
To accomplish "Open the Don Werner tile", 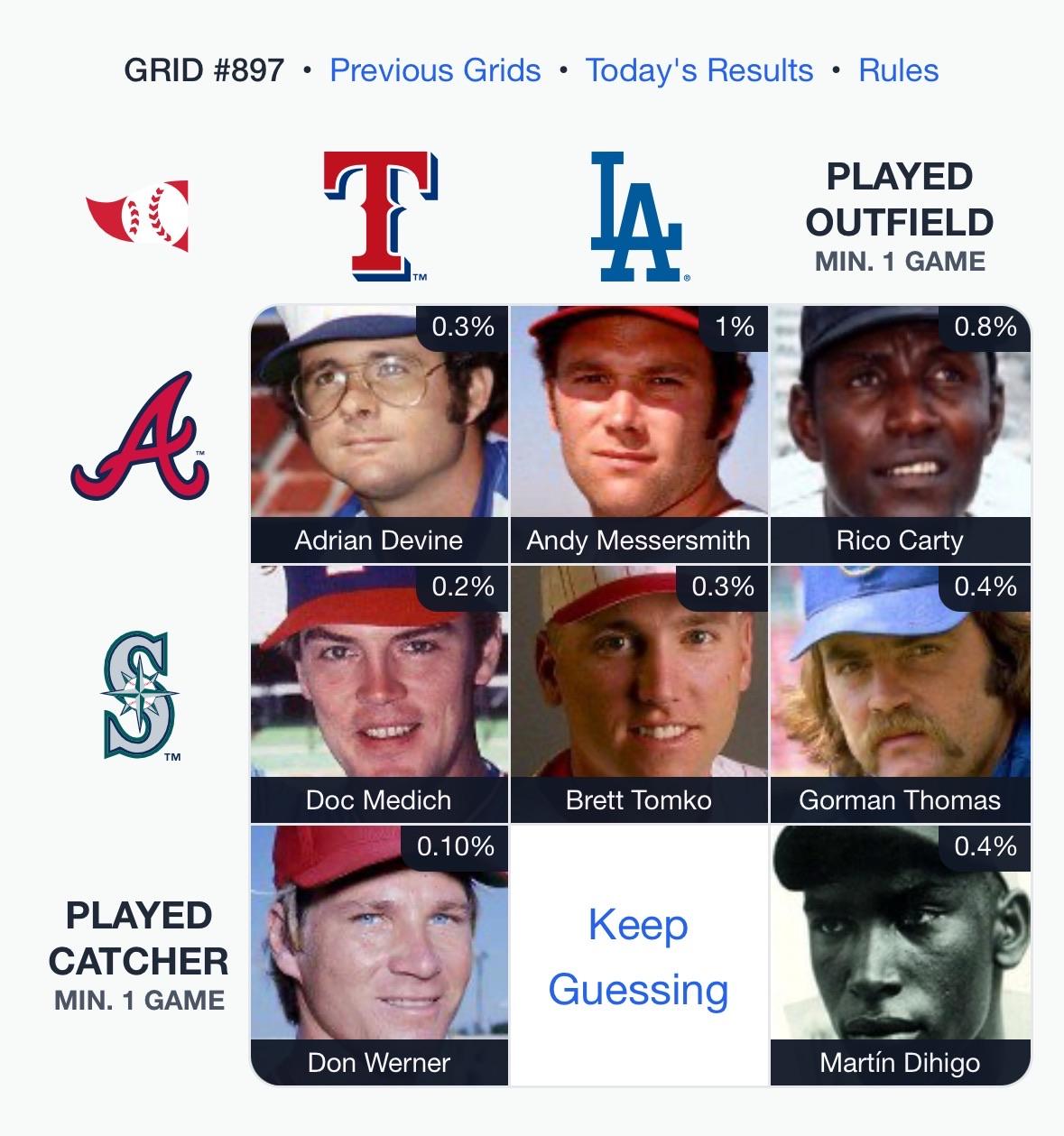I will [x=379, y=955].
